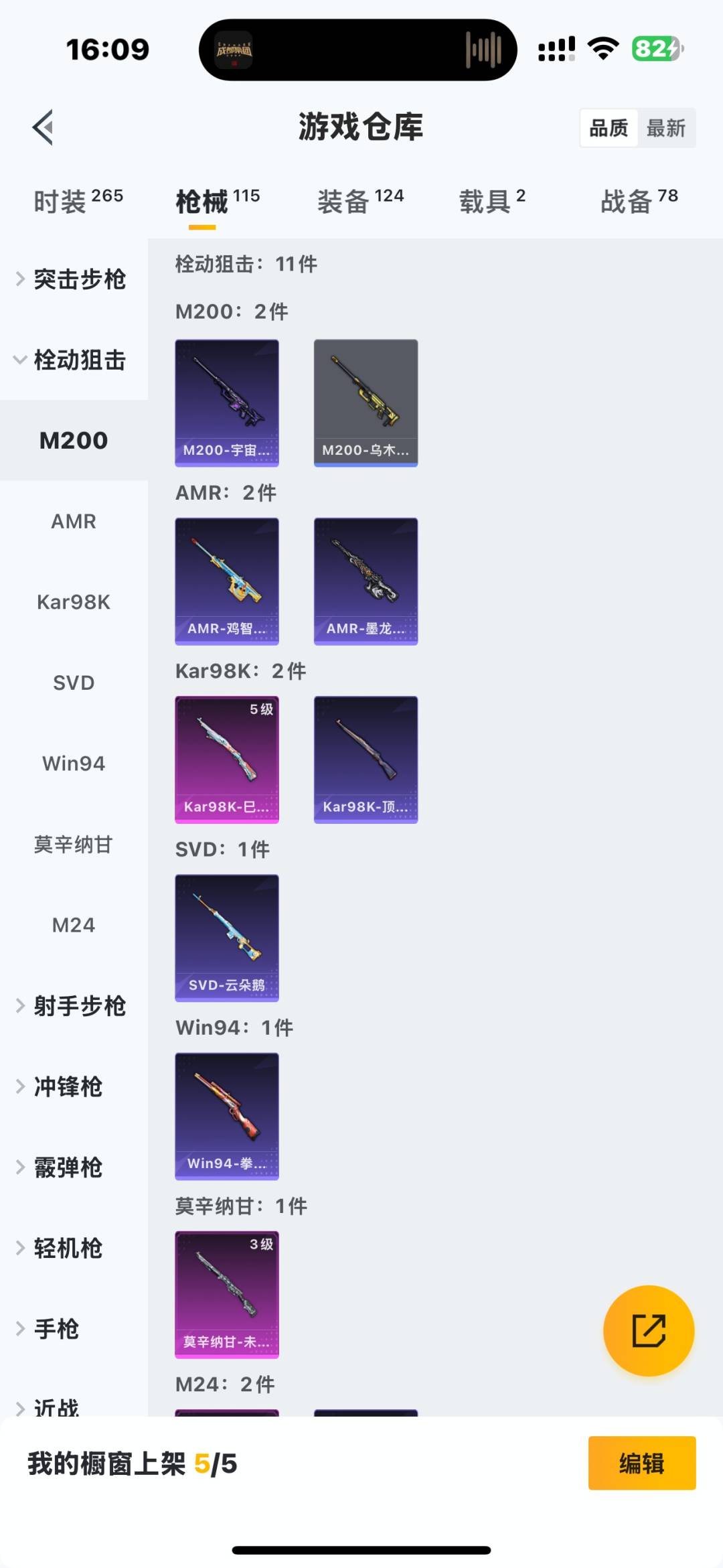Open the M200-宇宙 skin card
This screenshot has width=723, height=1568.
pos(227,403)
